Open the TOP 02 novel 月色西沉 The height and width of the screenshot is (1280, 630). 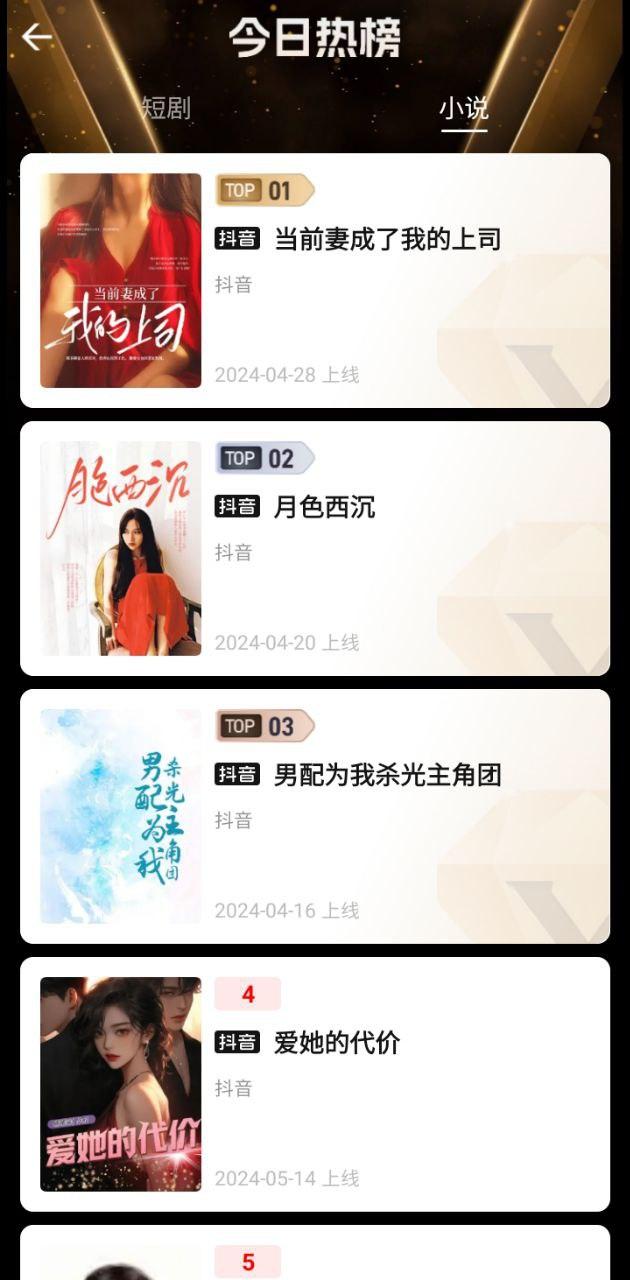coord(324,507)
